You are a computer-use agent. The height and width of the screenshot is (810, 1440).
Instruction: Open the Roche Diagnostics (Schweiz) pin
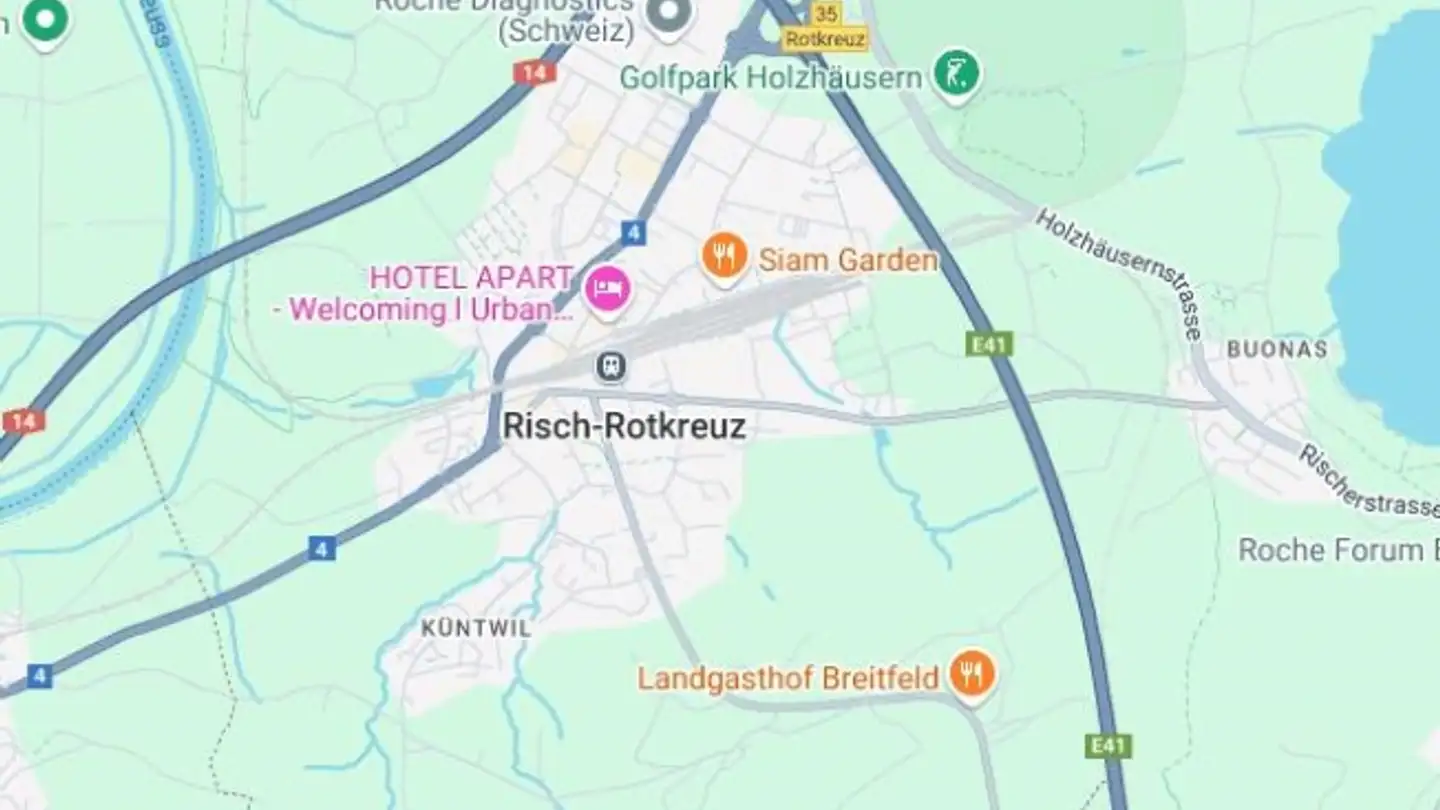click(x=668, y=14)
